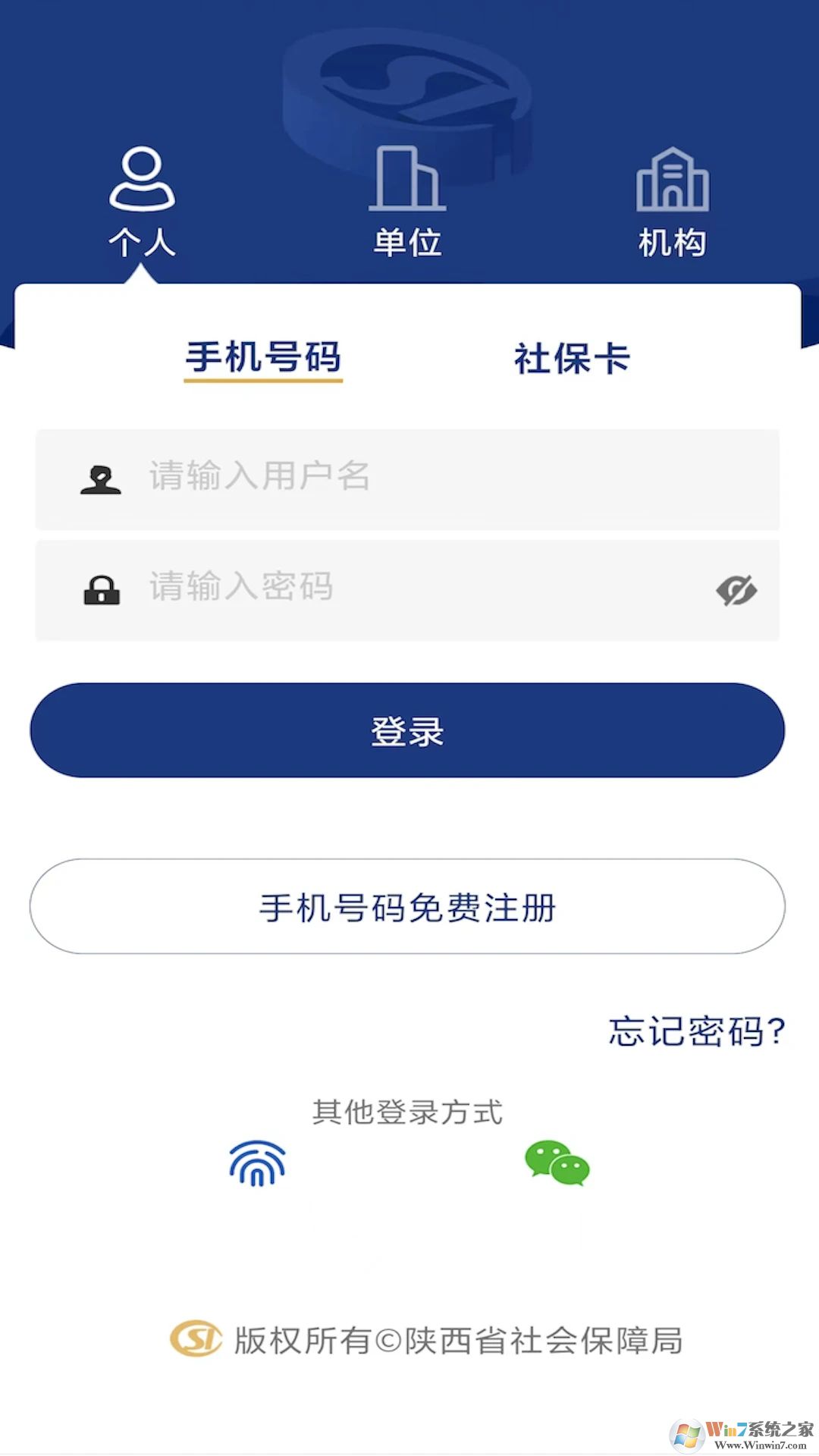Select the 单位 building icon
The image size is (819, 1456).
[409, 178]
